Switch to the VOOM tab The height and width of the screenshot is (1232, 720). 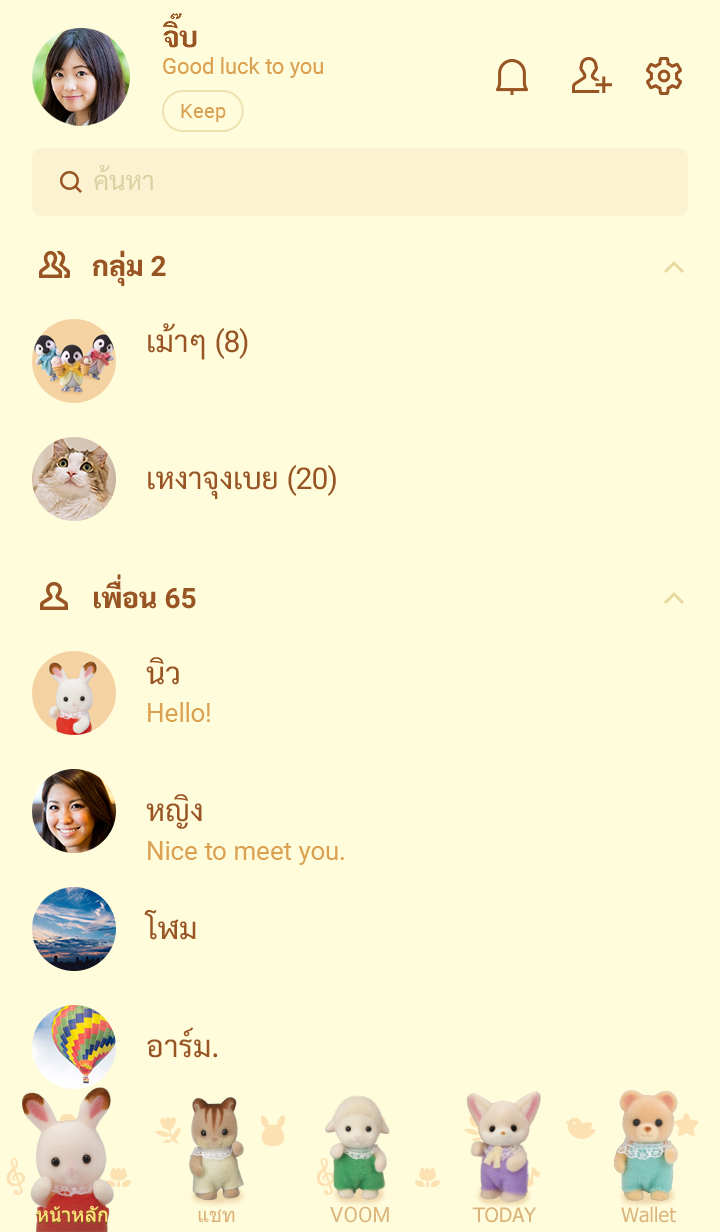[360, 1160]
